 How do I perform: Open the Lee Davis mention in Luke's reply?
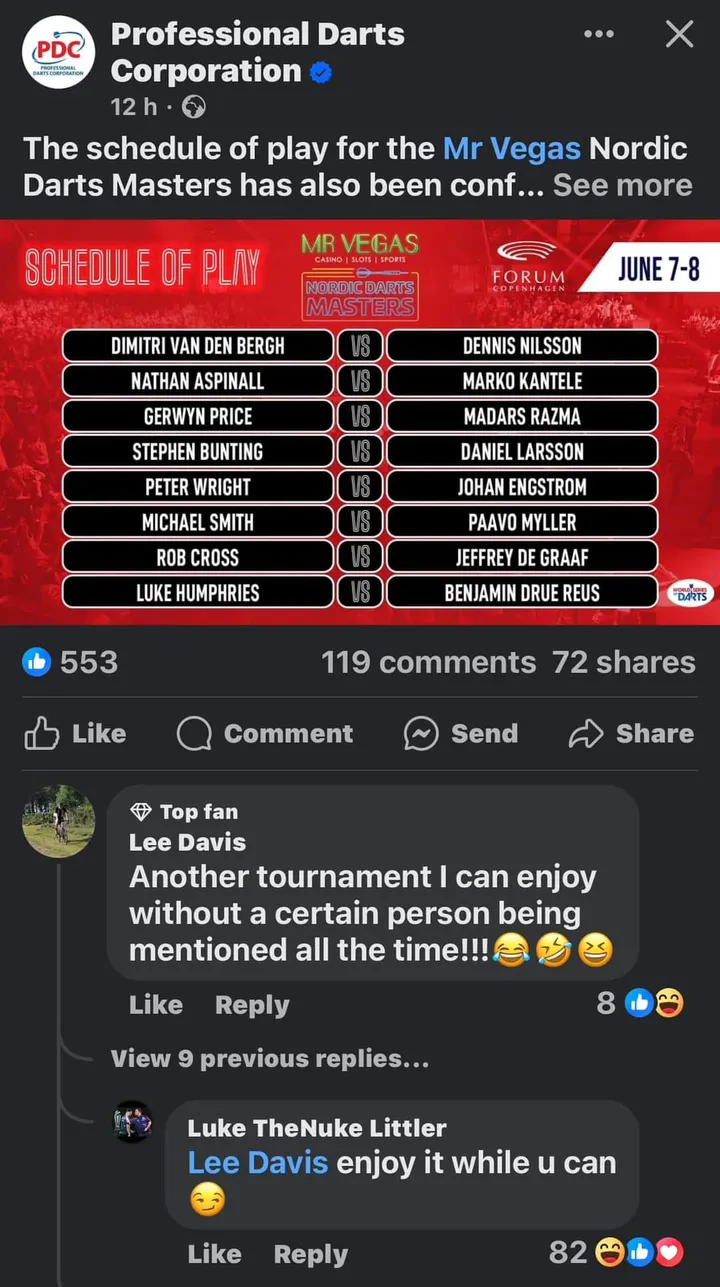[257, 1163]
